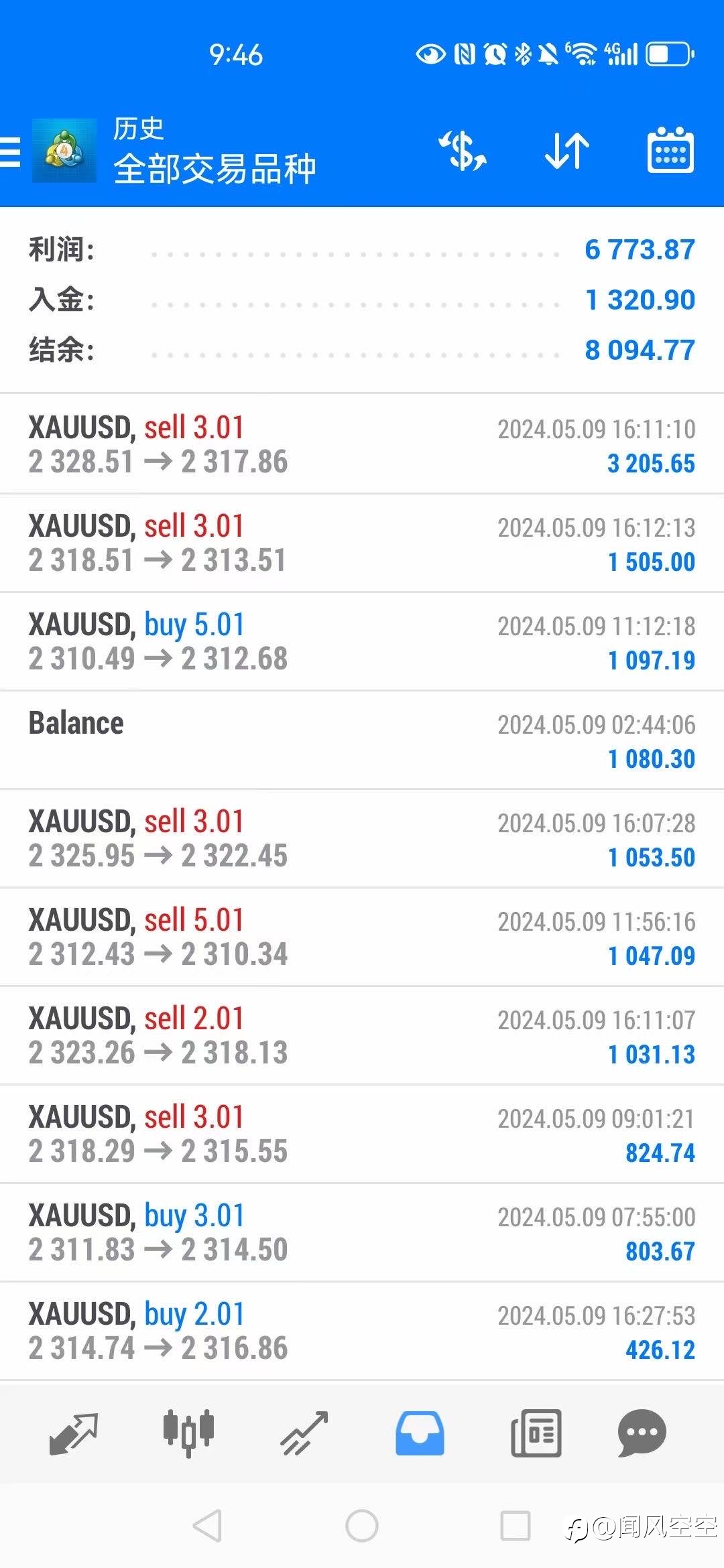The image size is (724, 1568).
Task: Go to the home screen
Action: pyautogui.click(x=362, y=1526)
